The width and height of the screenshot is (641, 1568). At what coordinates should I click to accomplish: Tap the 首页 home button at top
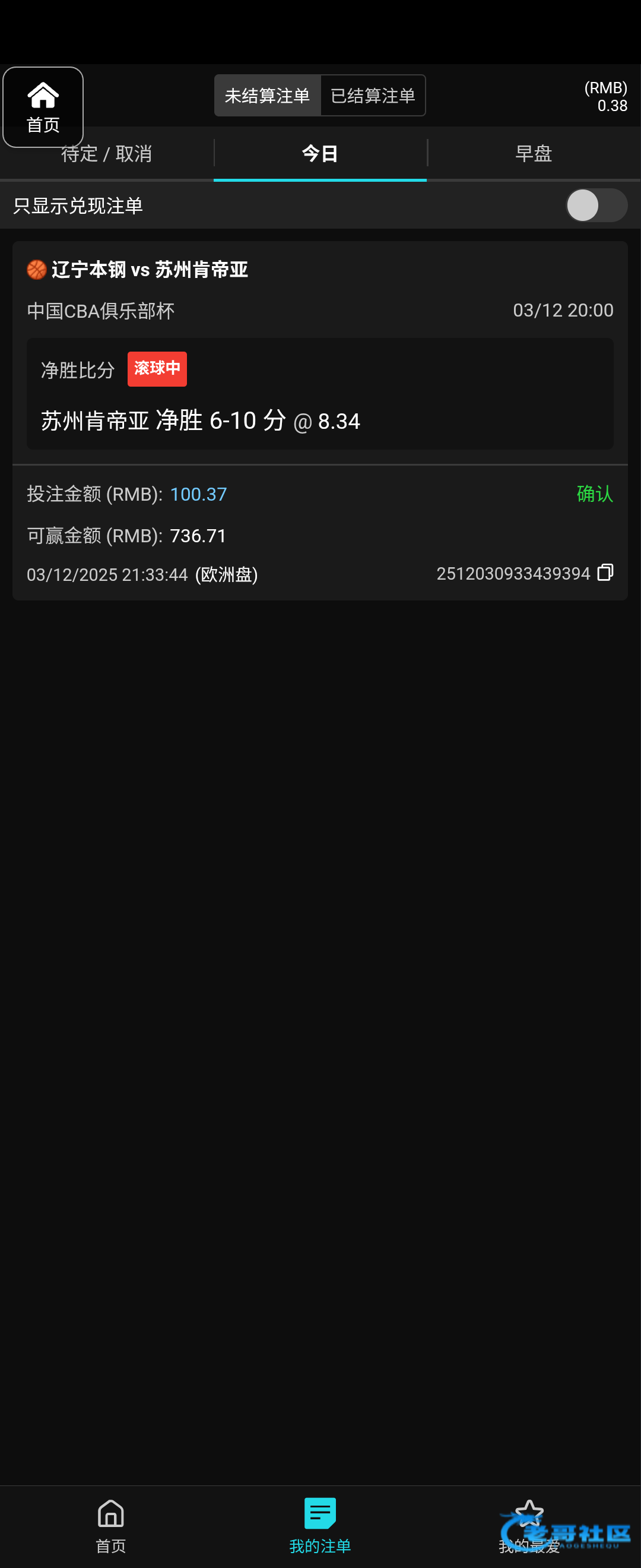click(43, 106)
